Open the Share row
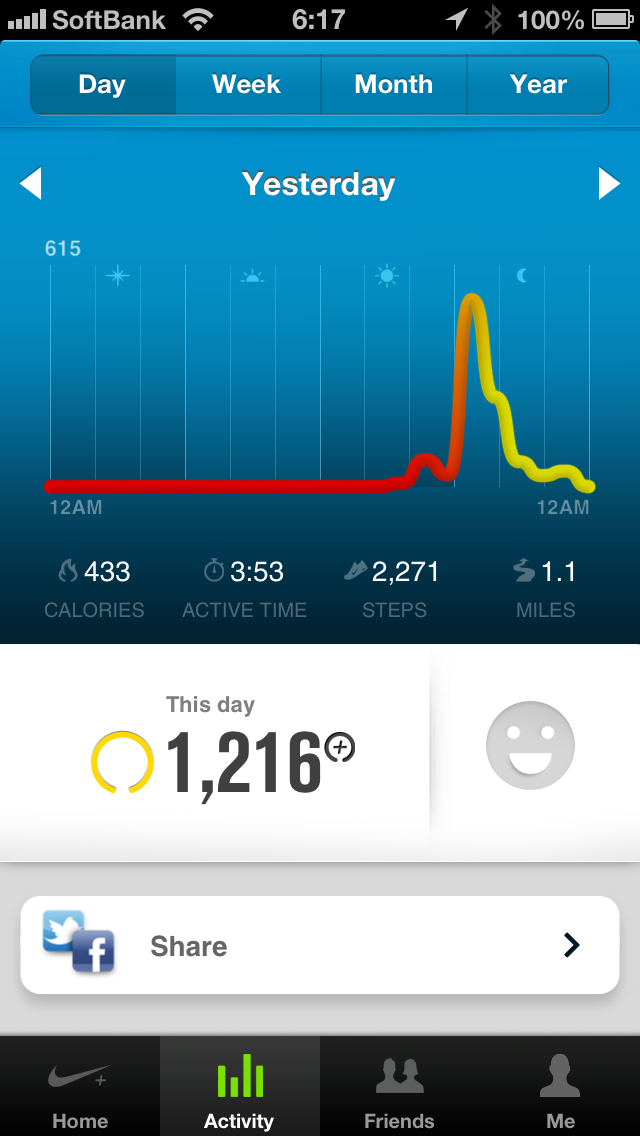The image size is (640, 1136). click(320, 945)
